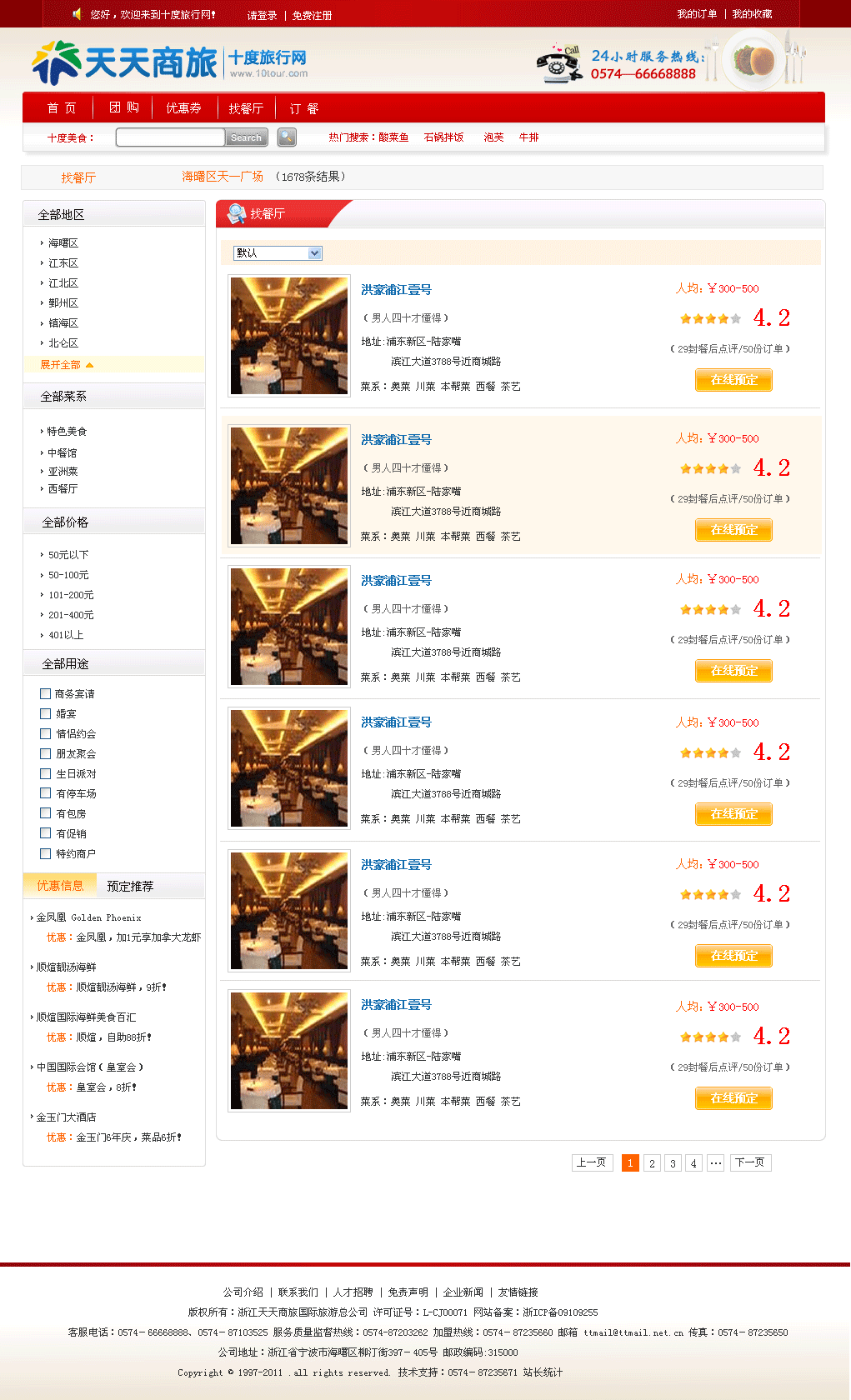Viewport: 851px width, 1400px height.
Task: Select hot search term 酸菜鱼
Action: click(x=393, y=137)
